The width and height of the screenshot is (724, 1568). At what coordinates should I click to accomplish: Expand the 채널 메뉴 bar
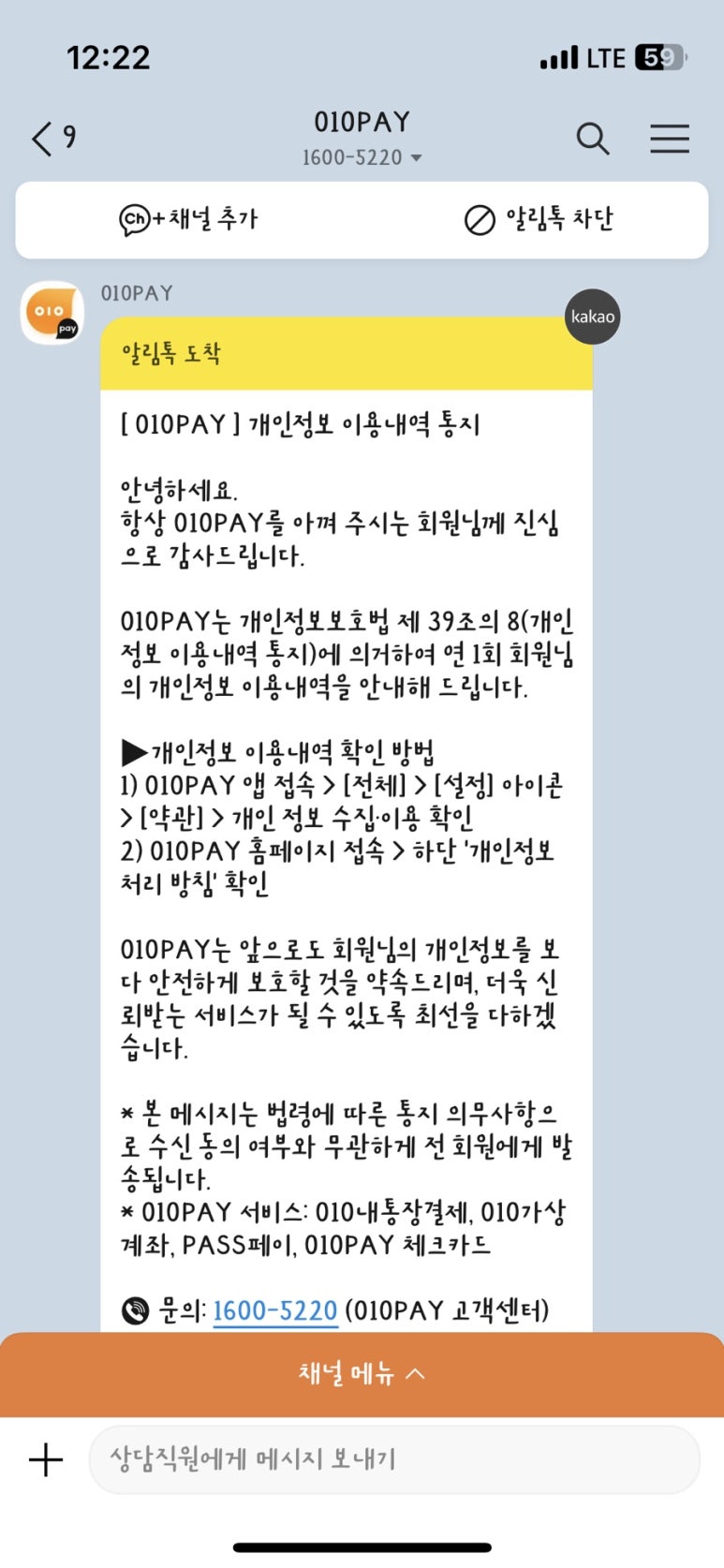click(x=362, y=1374)
